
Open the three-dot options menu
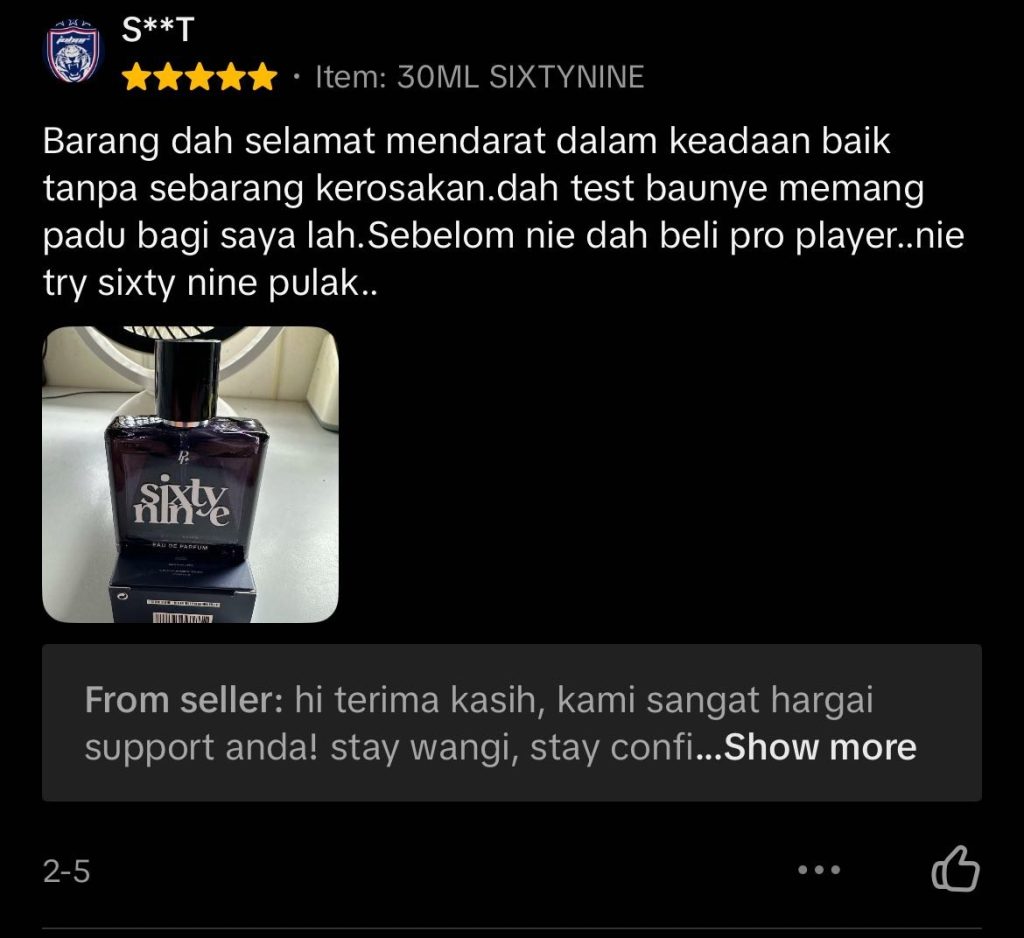click(x=819, y=869)
